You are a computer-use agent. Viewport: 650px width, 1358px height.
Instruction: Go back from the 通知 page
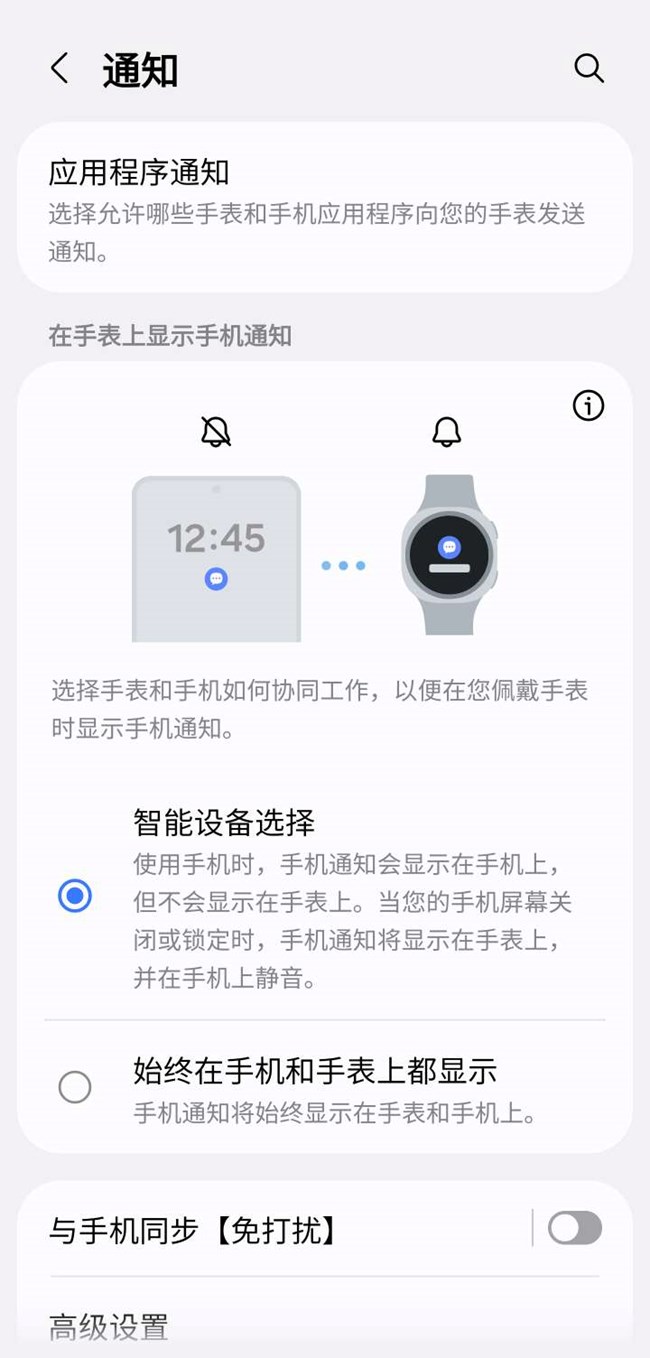[60, 69]
